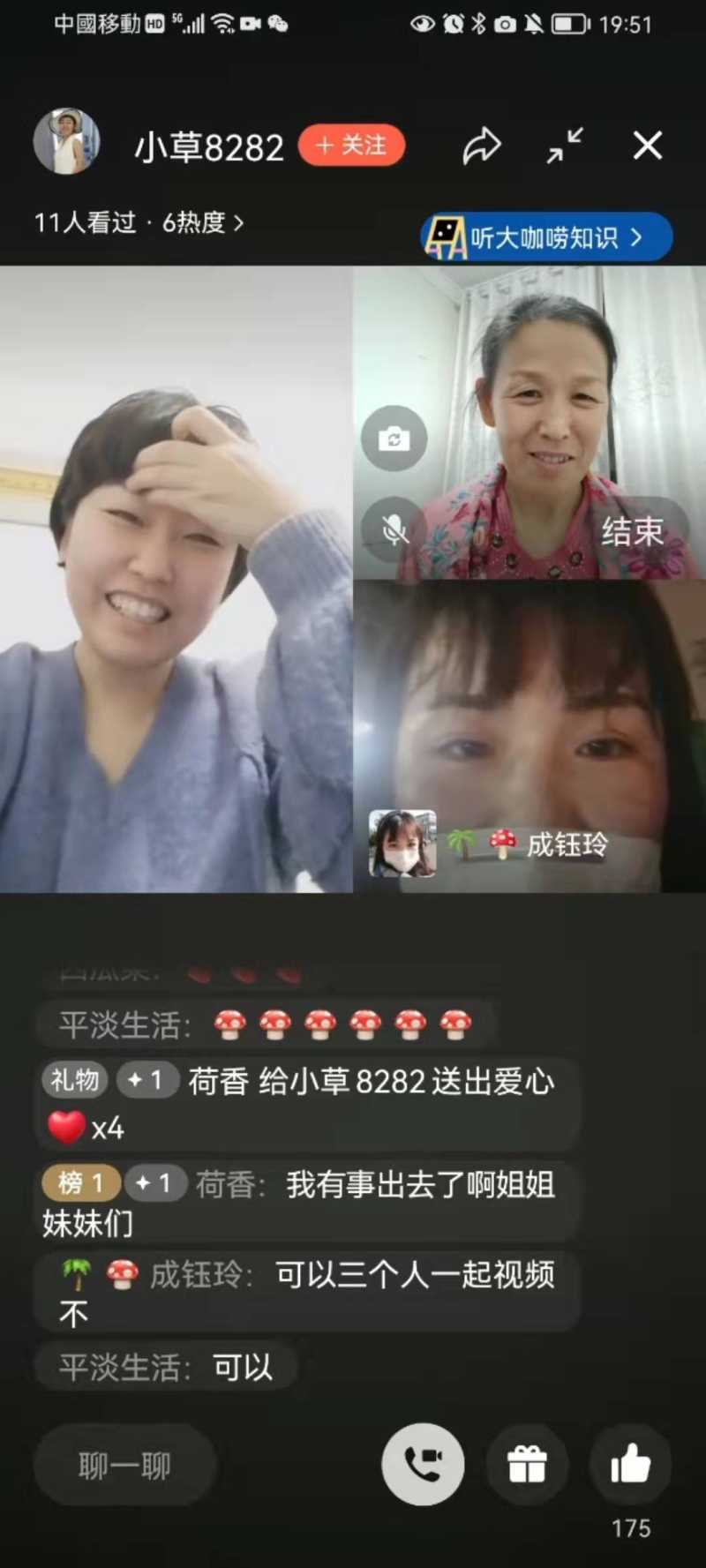
Task: Minimize the live stream window
Action: [x=565, y=146]
